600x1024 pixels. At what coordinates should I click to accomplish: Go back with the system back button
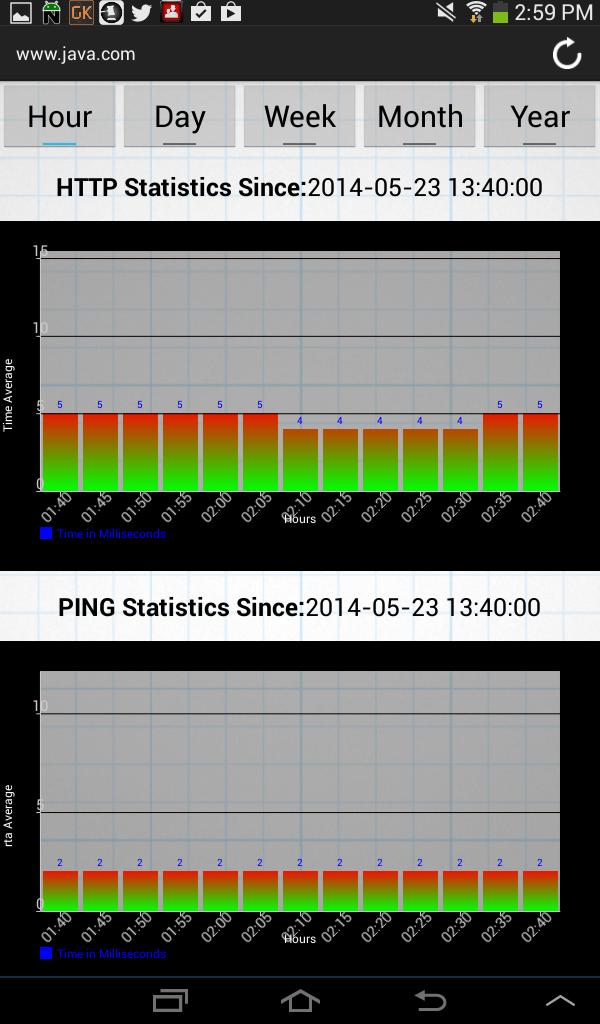(430, 1000)
